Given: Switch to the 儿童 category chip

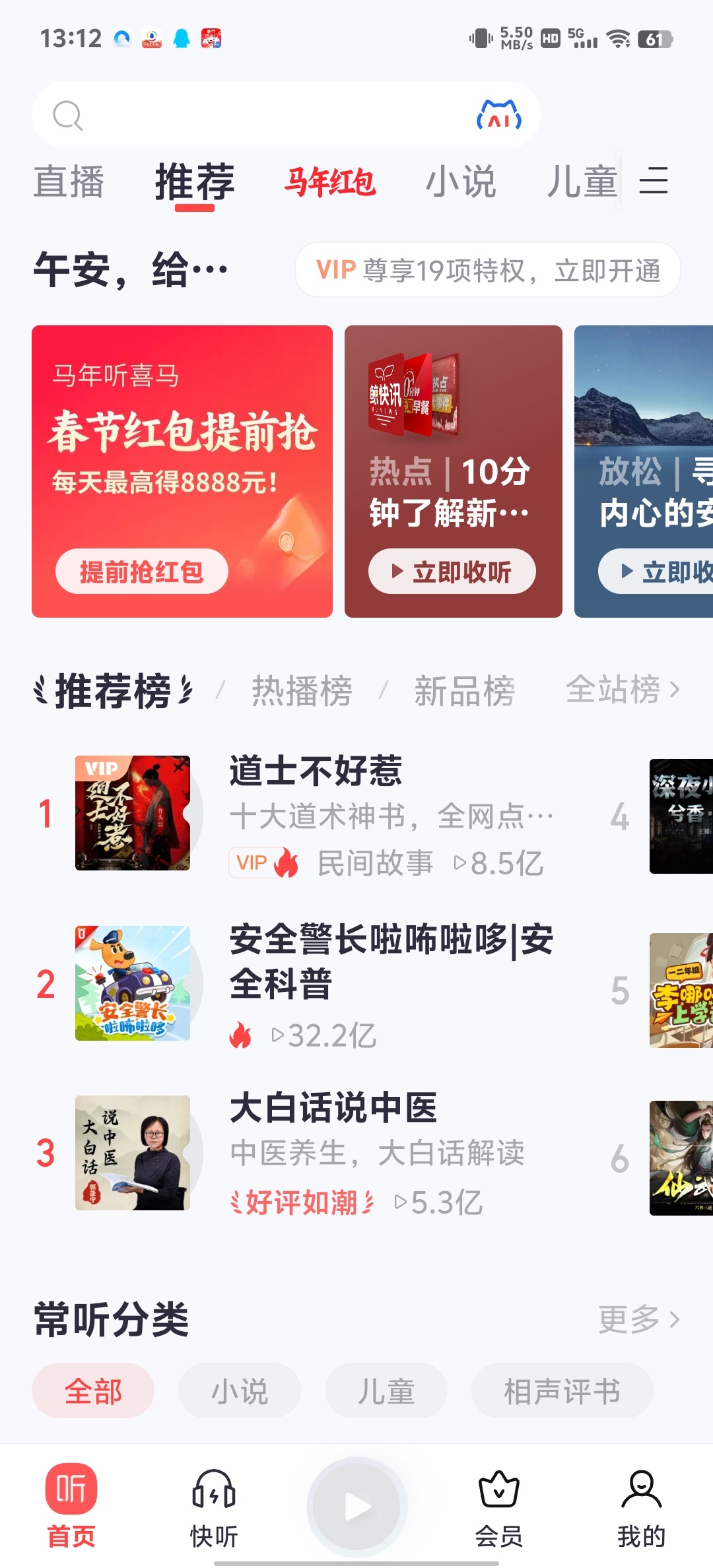Looking at the screenshot, I should click(386, 1390).
